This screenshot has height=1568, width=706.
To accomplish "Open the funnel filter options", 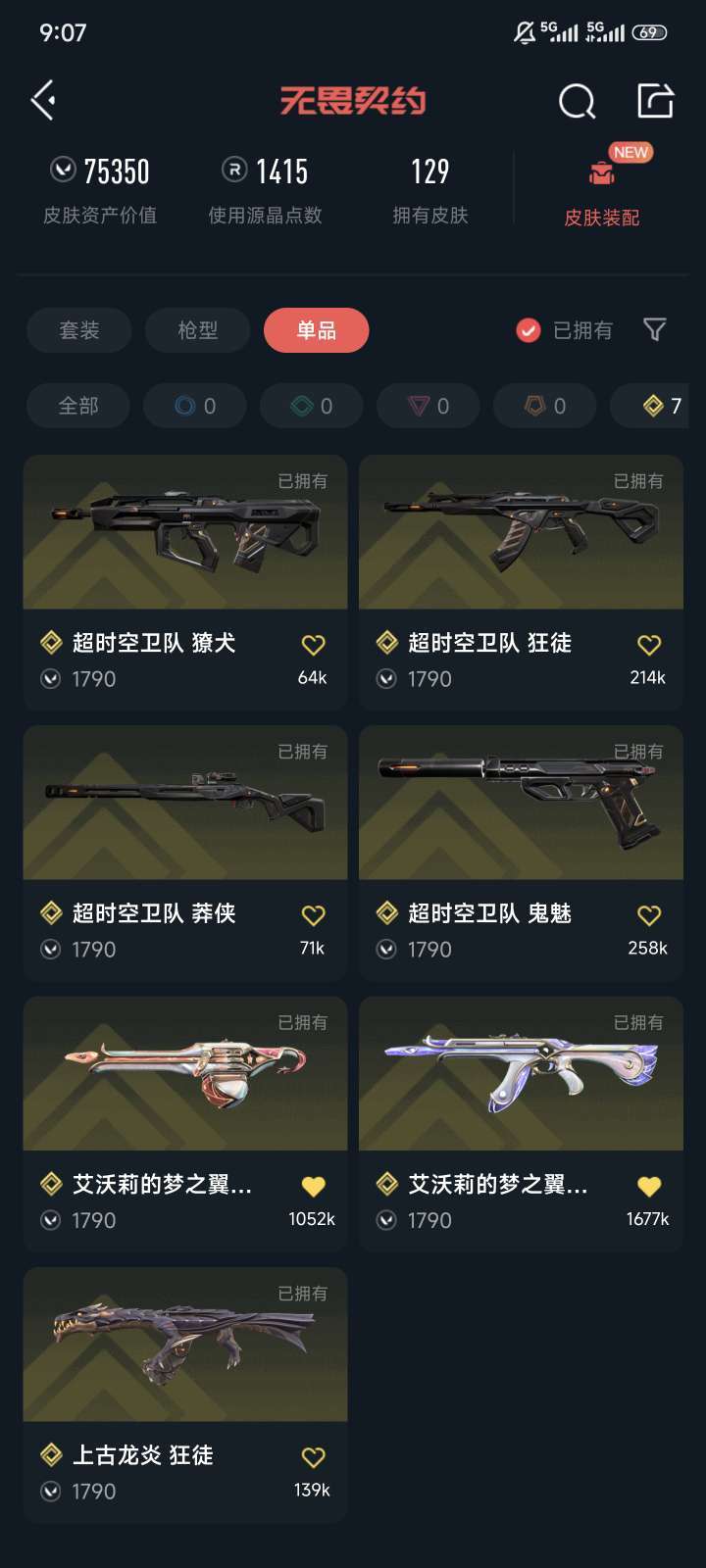I will point(655,330).
